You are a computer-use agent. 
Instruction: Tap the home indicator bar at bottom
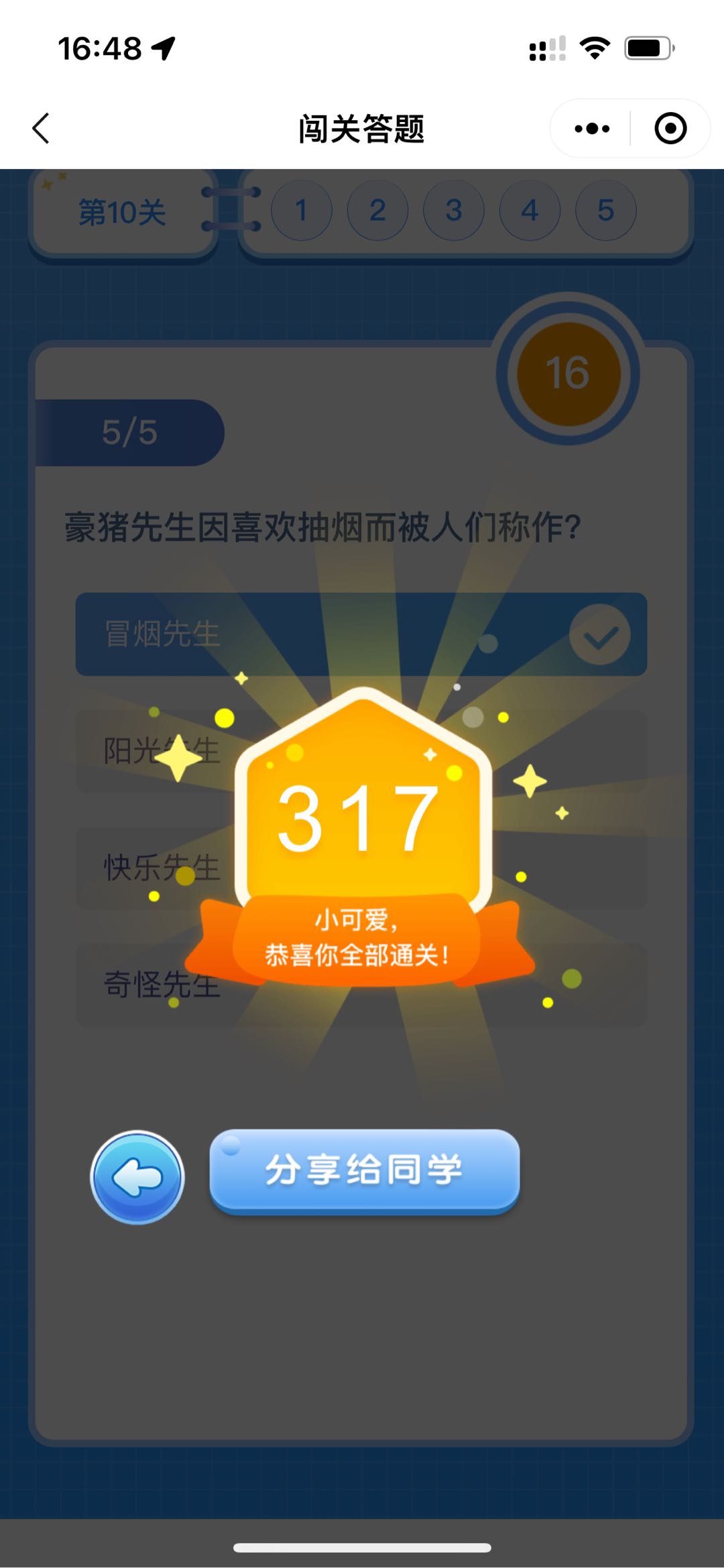click(362, 1546)
